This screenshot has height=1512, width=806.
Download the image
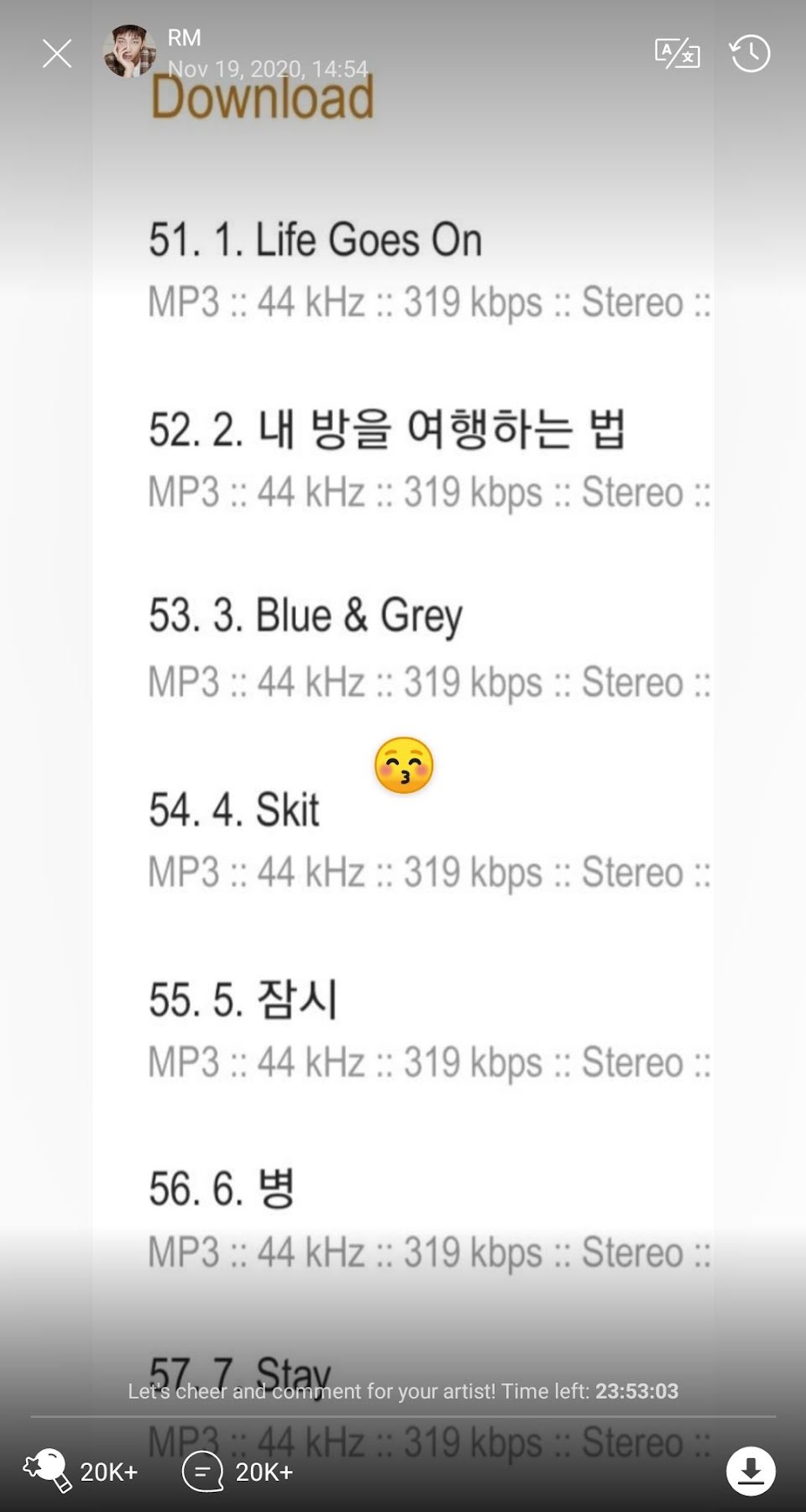(751, 1471)
